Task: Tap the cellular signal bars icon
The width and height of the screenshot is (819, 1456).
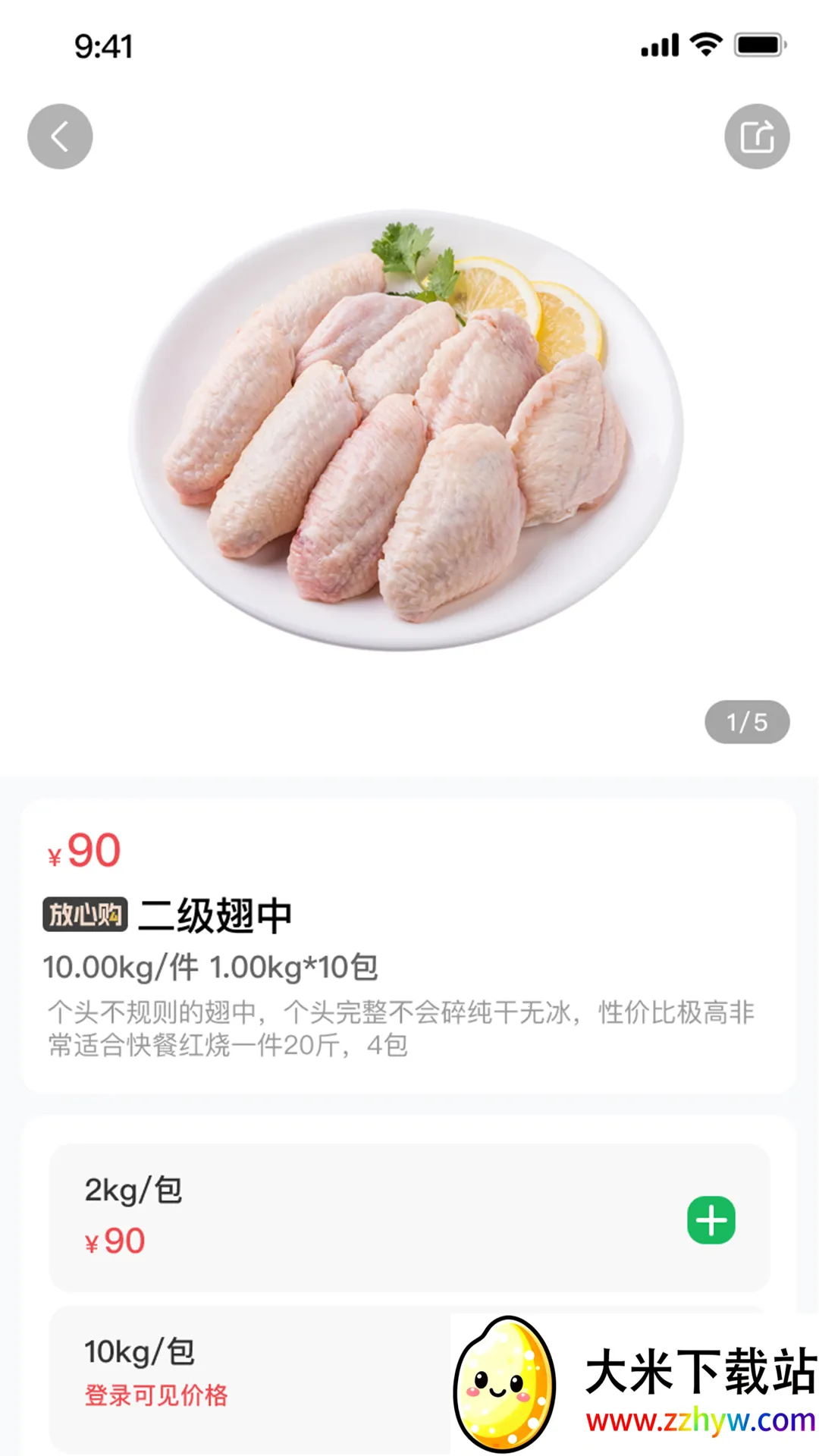Action: click(659, 45)
